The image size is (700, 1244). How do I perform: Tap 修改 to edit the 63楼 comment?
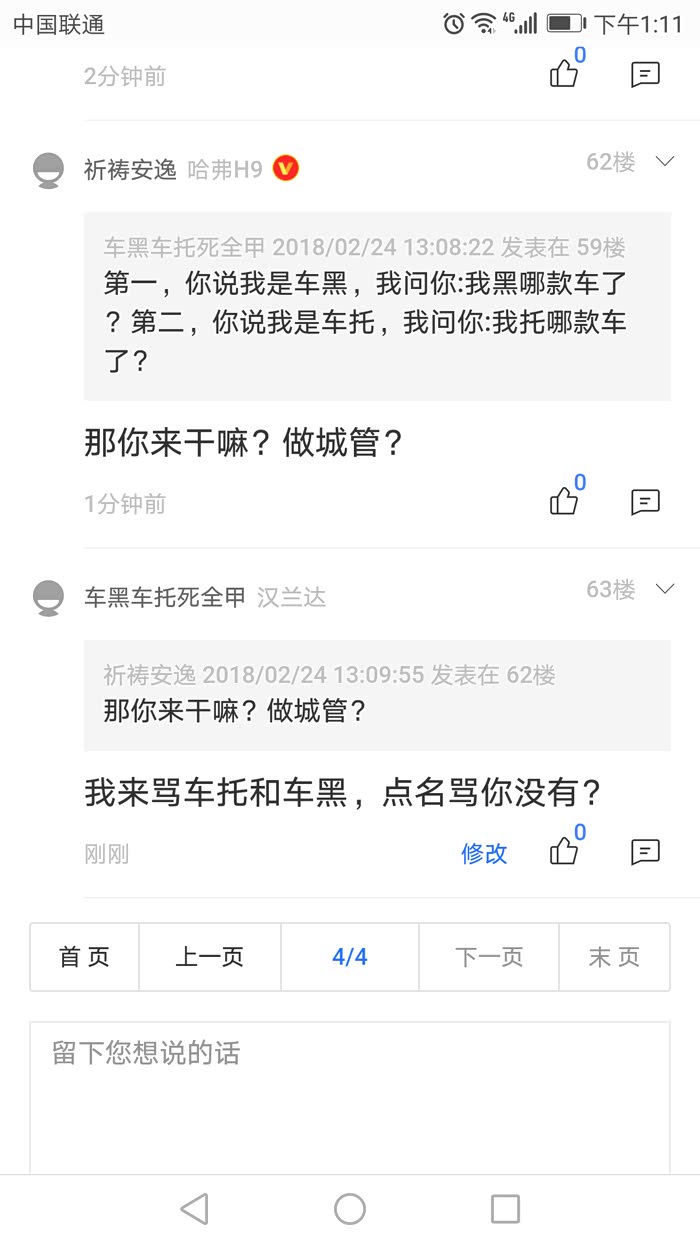tap(484, 853)
